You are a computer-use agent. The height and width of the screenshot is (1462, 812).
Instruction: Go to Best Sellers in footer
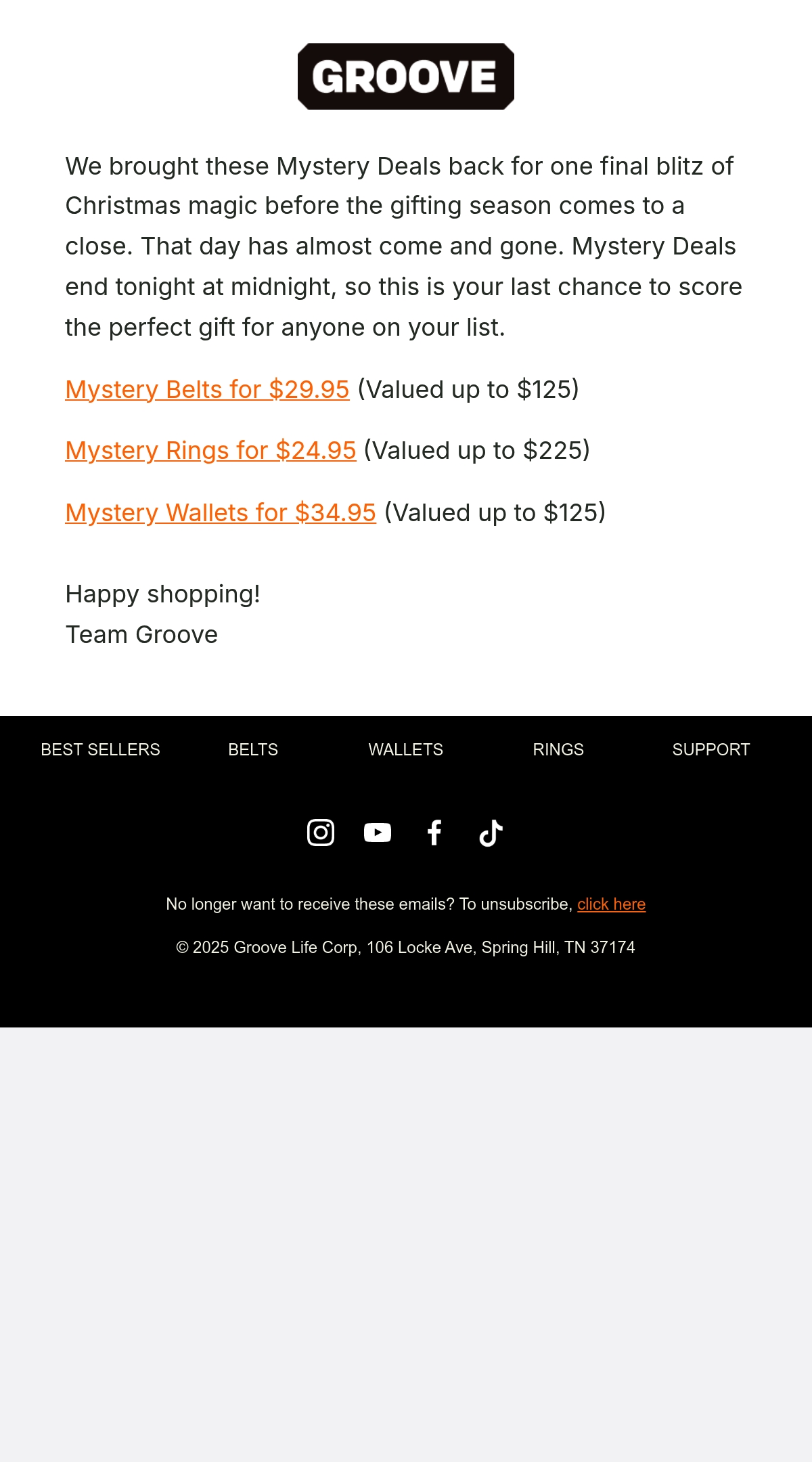[100, 749]
